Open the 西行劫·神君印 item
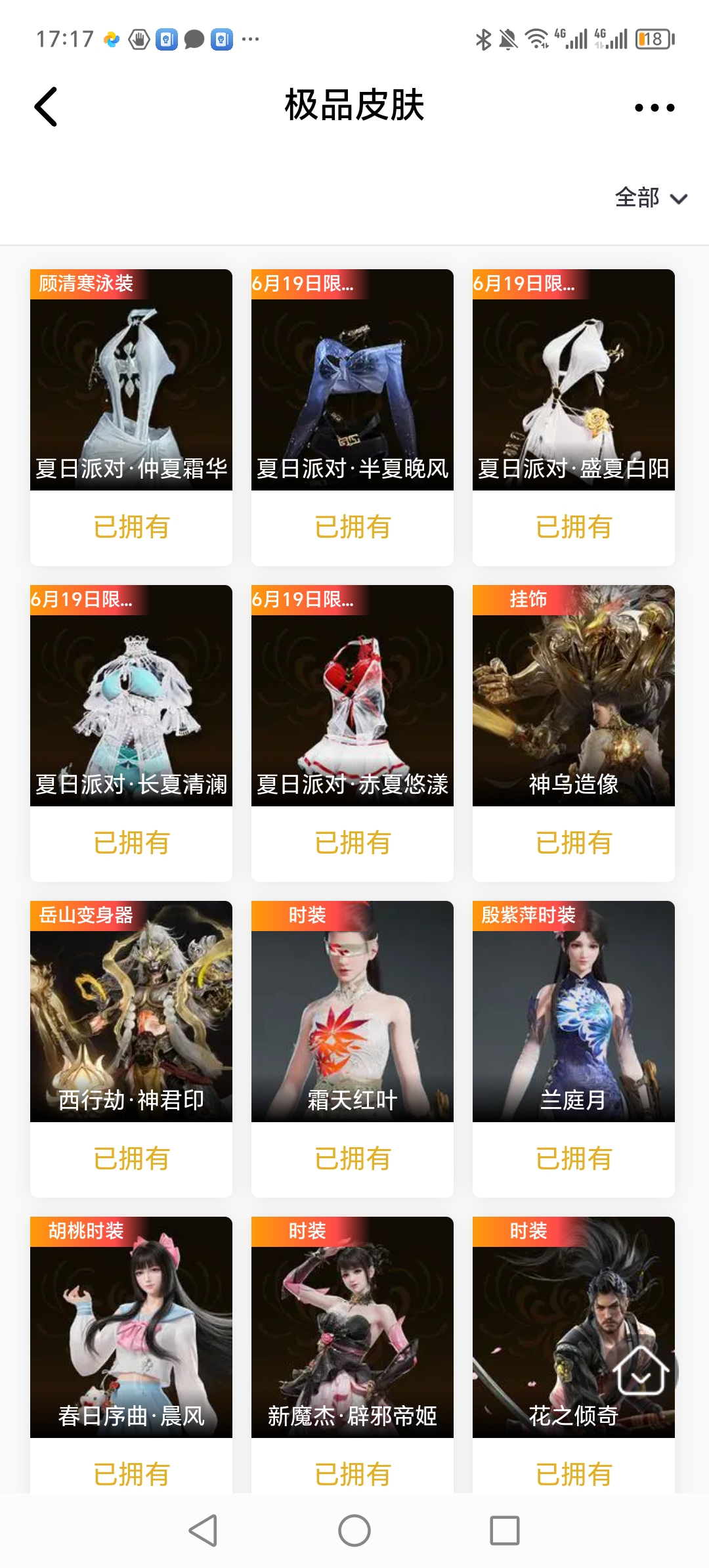Image resolution: width=709 pixels, height=1568 pixels. [x=131, y=1011]
